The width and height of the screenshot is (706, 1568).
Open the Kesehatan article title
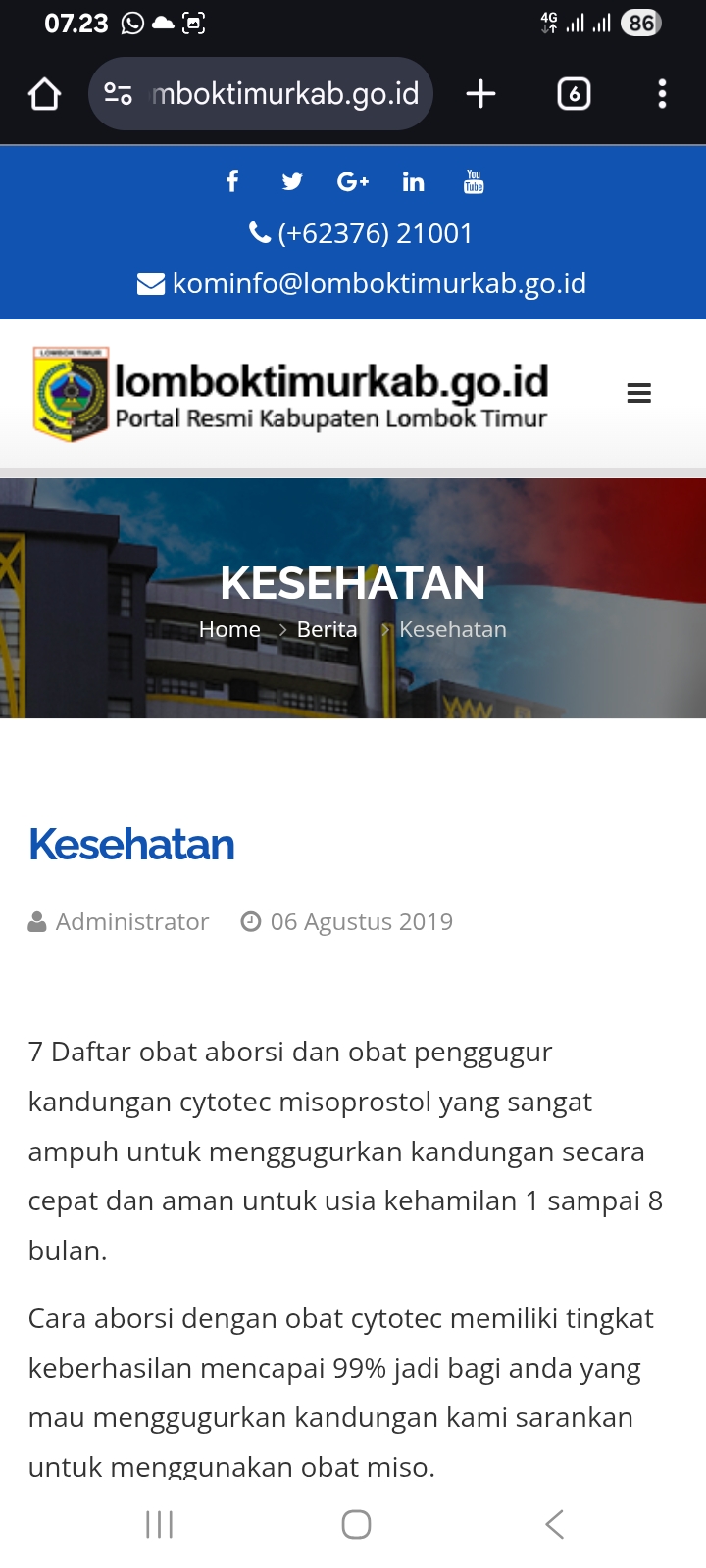(x=131, y=845)
